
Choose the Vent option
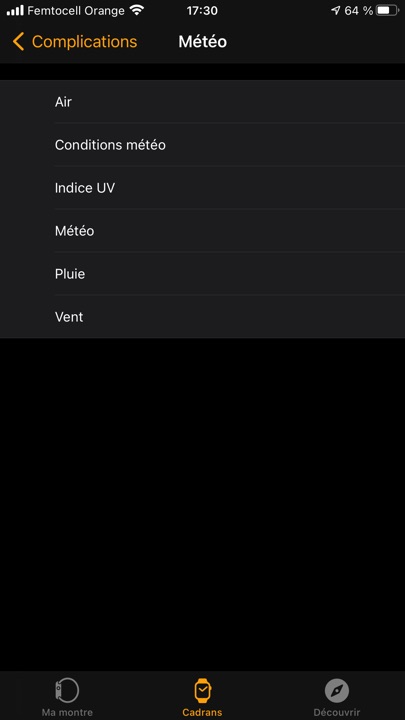tap(202, 316)
